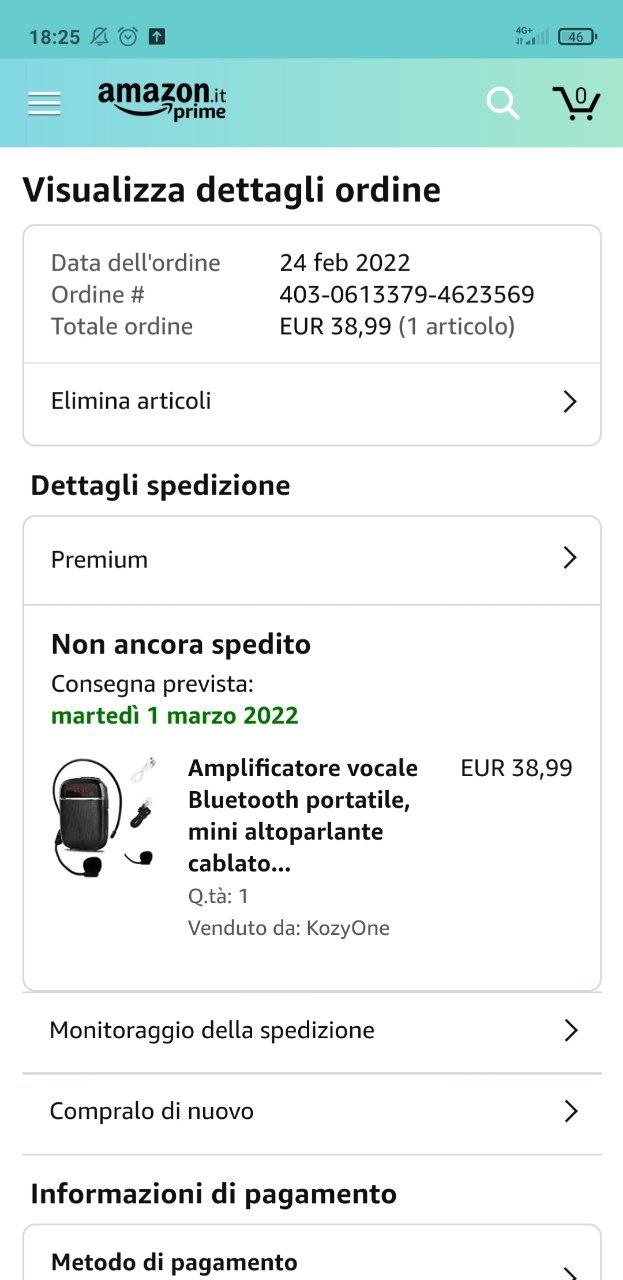The height and width of the screenshot is (1280, 623).
Task: Tap the Amazon.it Prime logo home link
Action: (x=162, y=101)
